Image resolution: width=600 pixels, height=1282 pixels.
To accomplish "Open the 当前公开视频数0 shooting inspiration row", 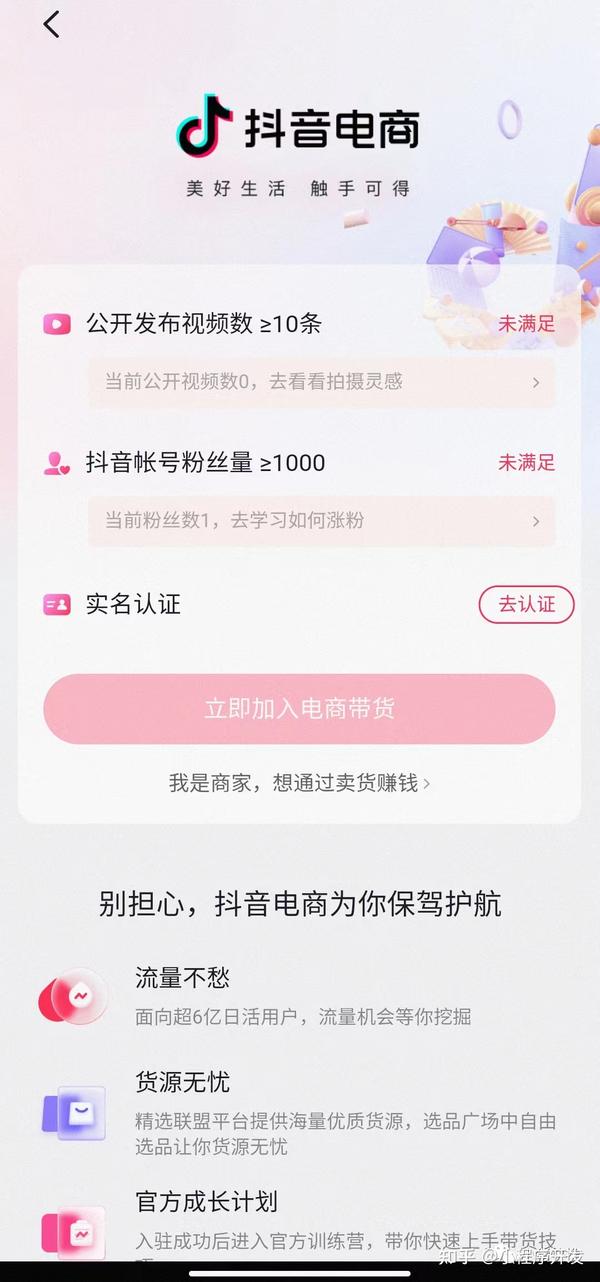I will (x=321, y=382).
